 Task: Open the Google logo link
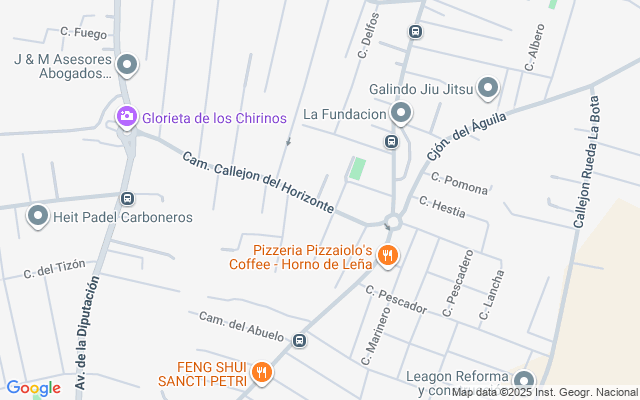click(x=33, y=388)
